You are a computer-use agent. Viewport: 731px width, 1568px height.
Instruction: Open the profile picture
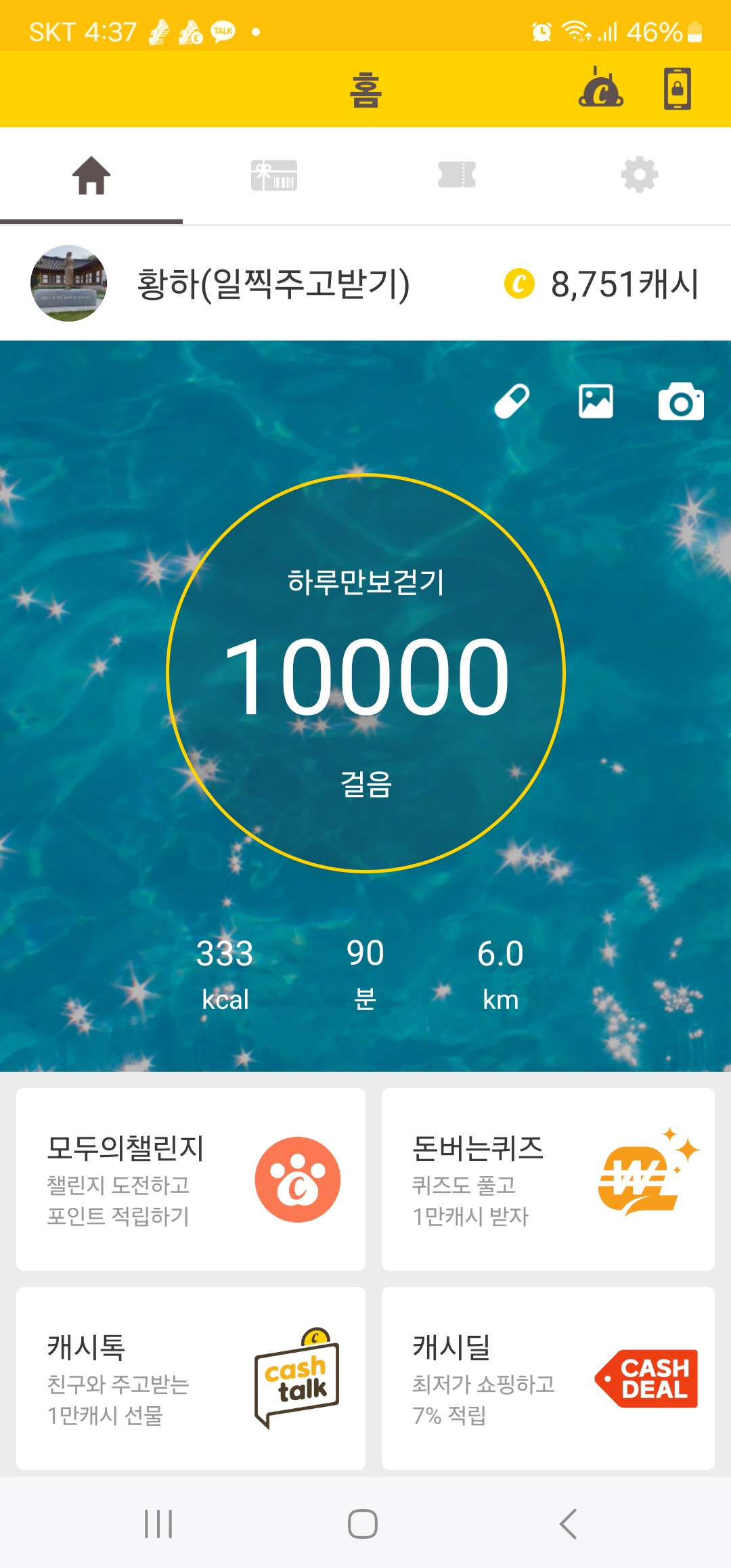(68, 283)
